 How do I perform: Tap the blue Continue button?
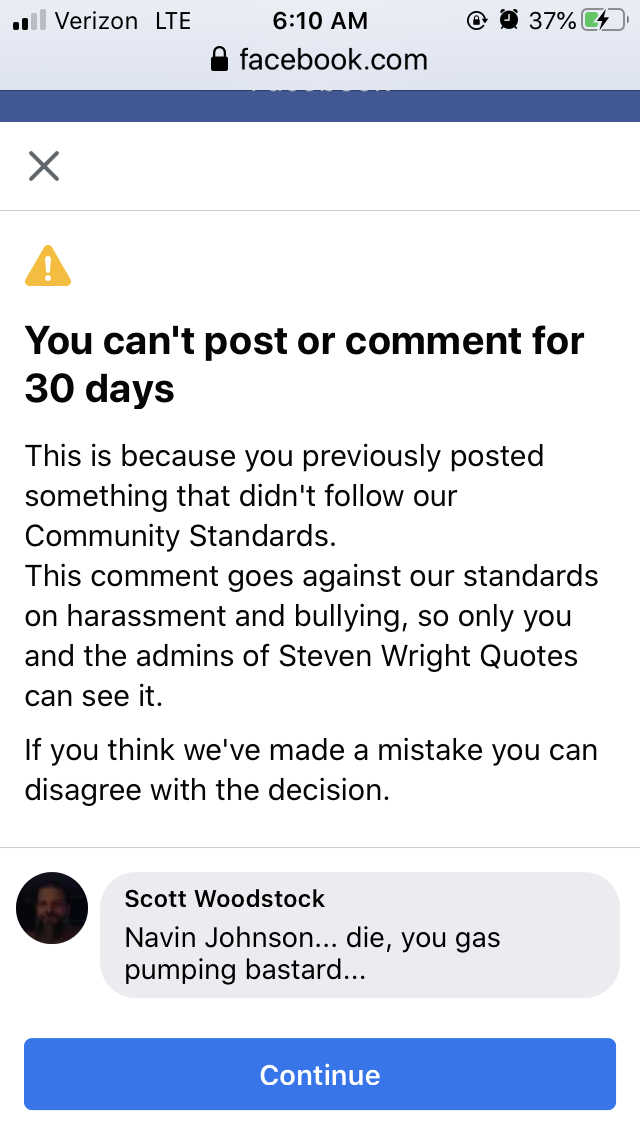[320, 1074]
